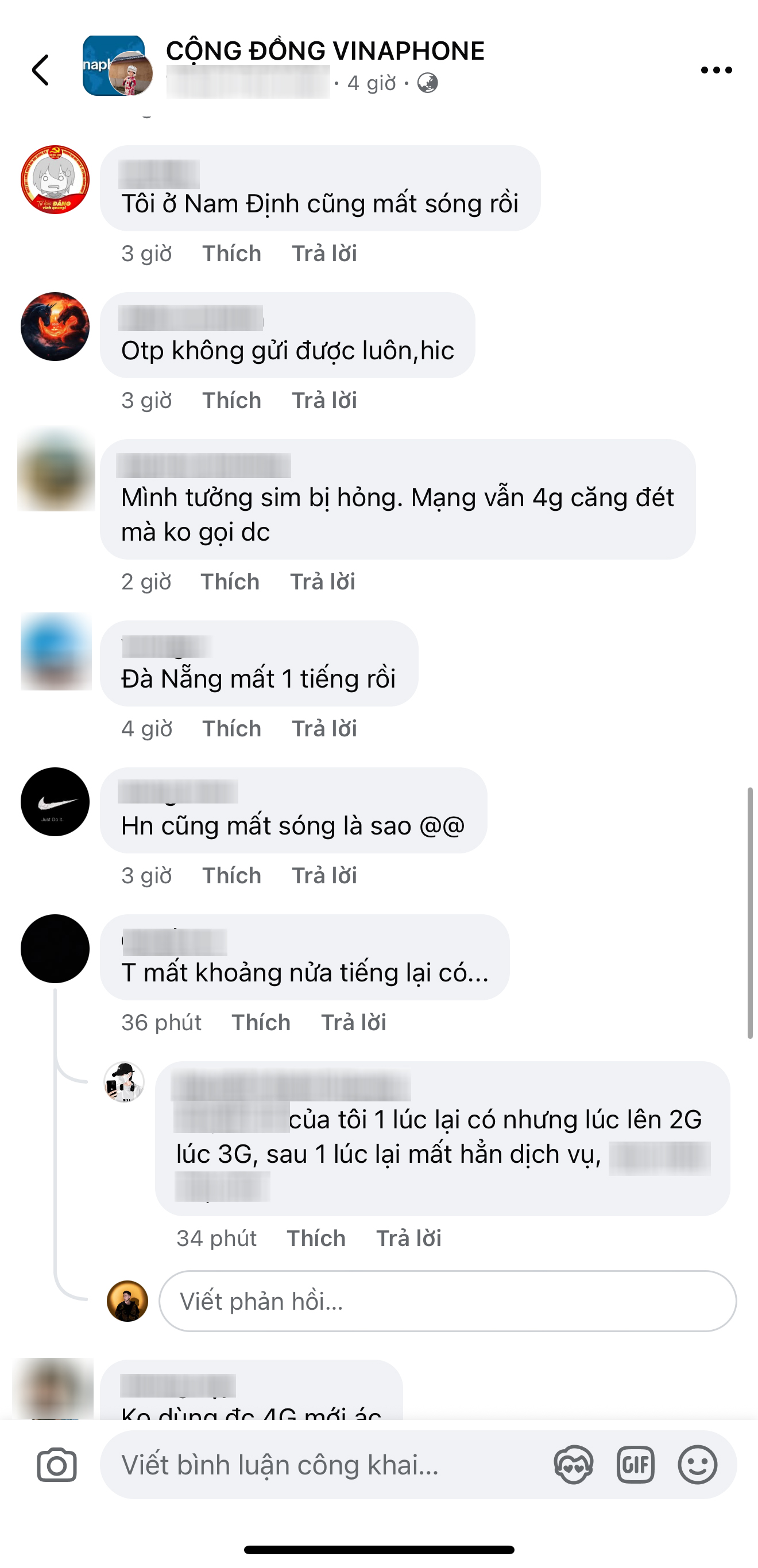Viewport: 758px width, 1568px height.
Task: Open the avatar sticker picker
Action: [x=574, y=1465]
